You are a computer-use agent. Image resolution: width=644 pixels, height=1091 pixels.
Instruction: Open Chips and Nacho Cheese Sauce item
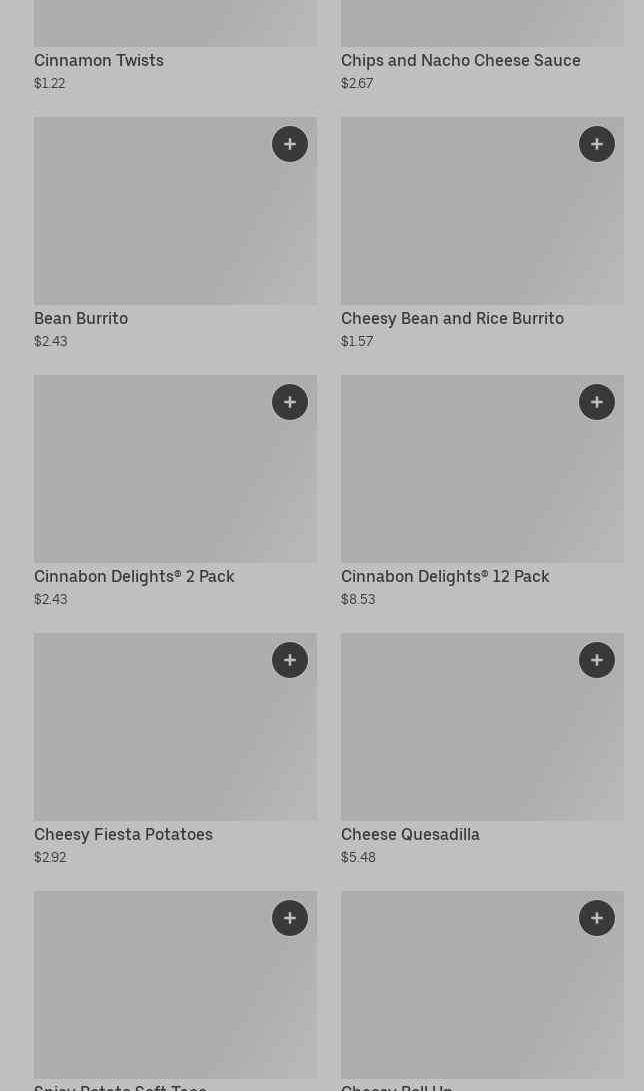460,60
